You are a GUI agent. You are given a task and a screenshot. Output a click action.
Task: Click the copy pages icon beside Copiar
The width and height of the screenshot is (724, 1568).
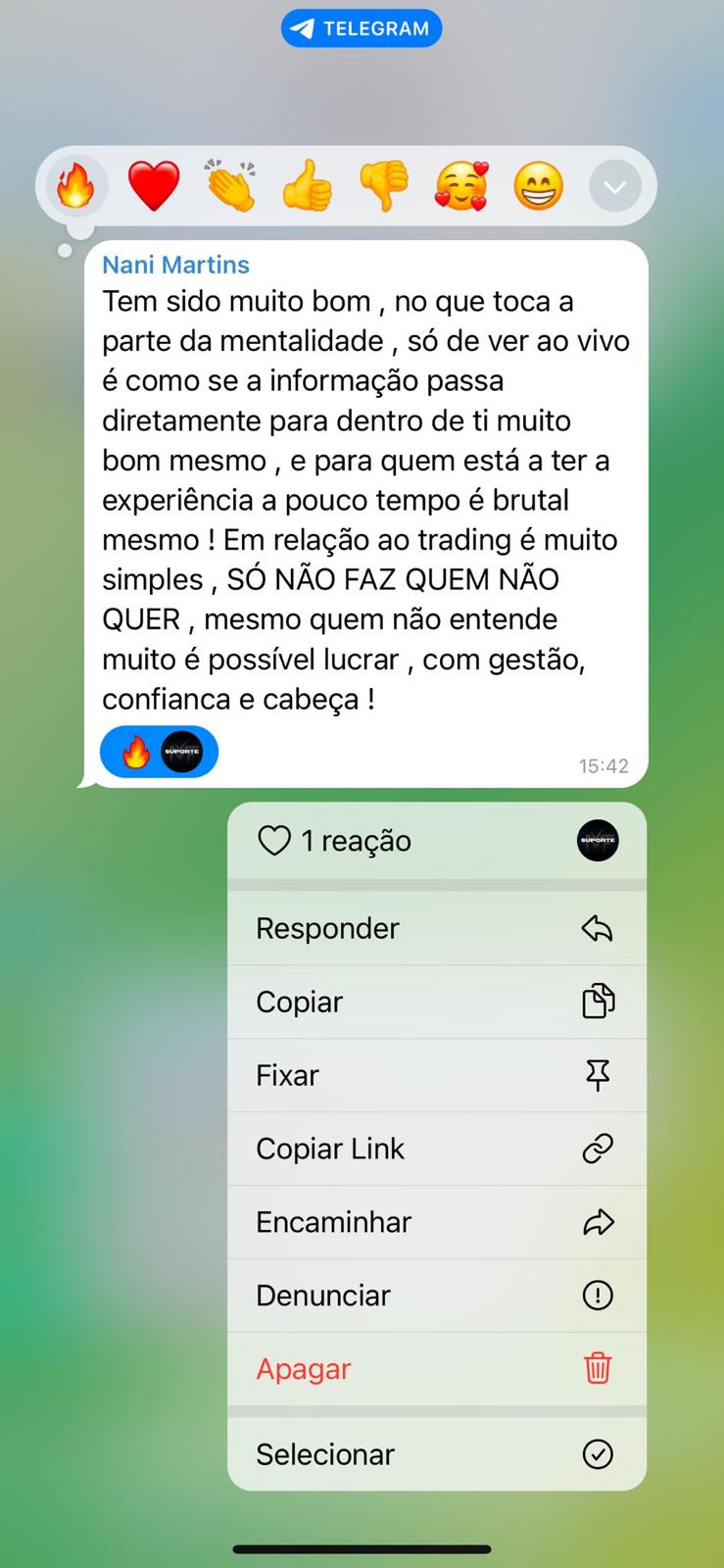point(598,1001)
